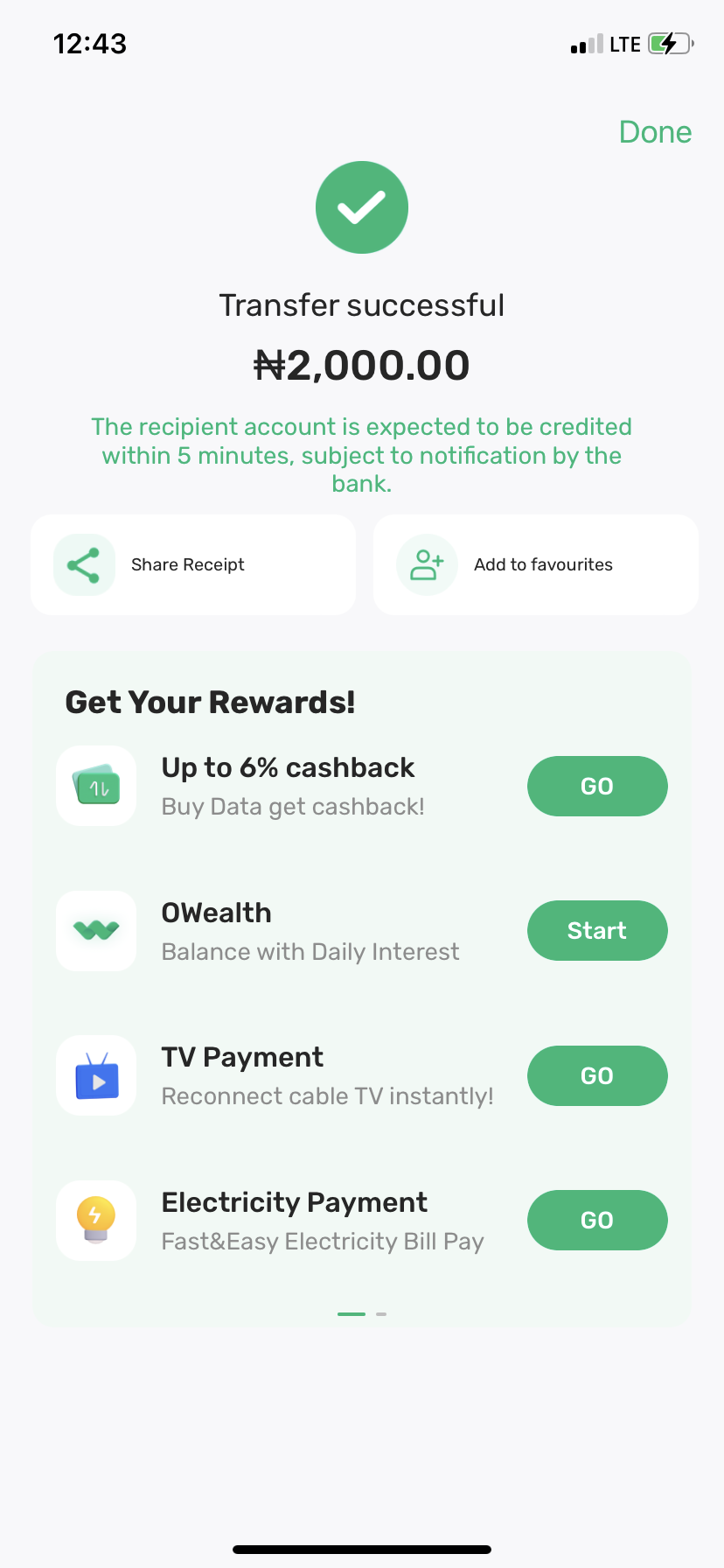Screen dimensions: 724x1568
Task: Tap GO for Electricity Payment
Action: pyautogui.click(x=597, y=1220)
